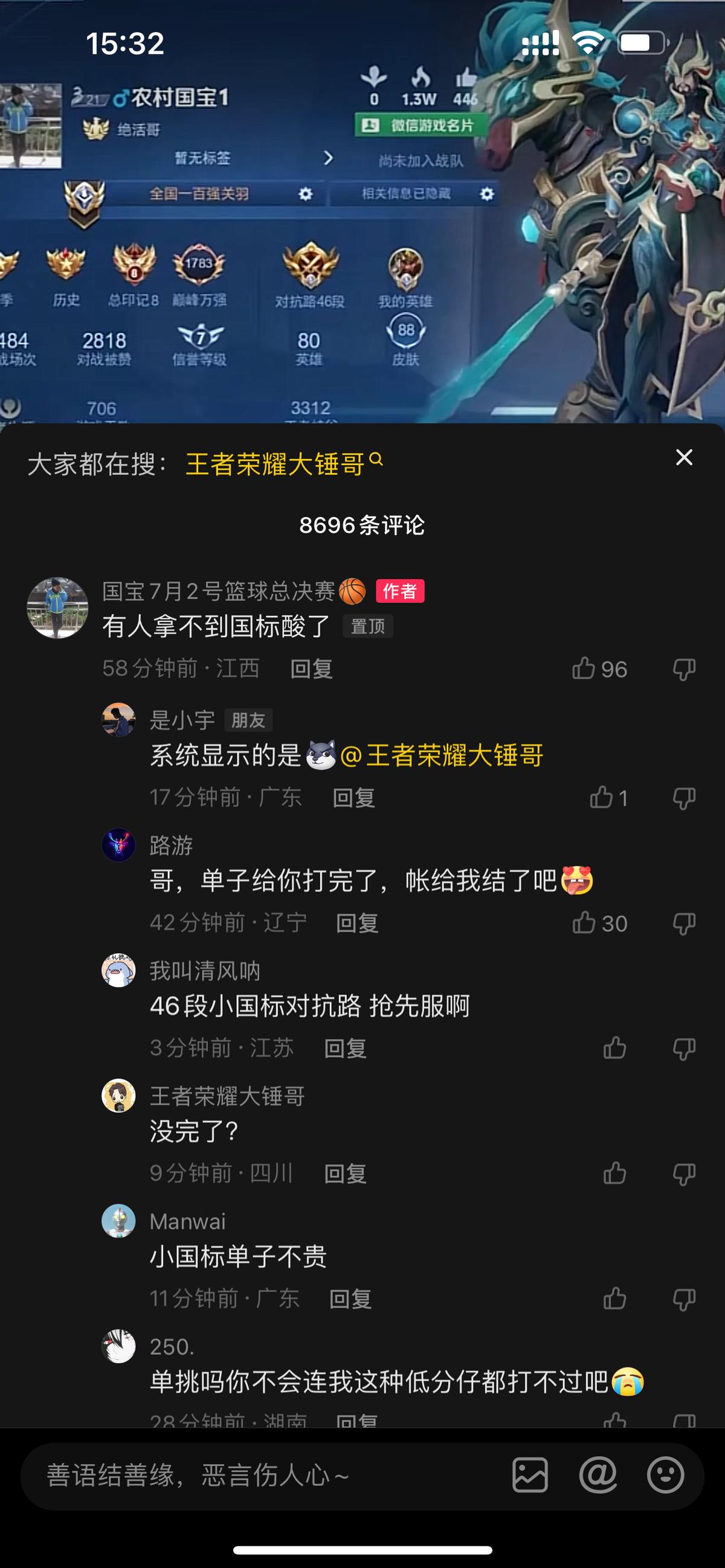
Task: Dislike 我叫清风呐's comment
Action: [x=683, y=1049]
